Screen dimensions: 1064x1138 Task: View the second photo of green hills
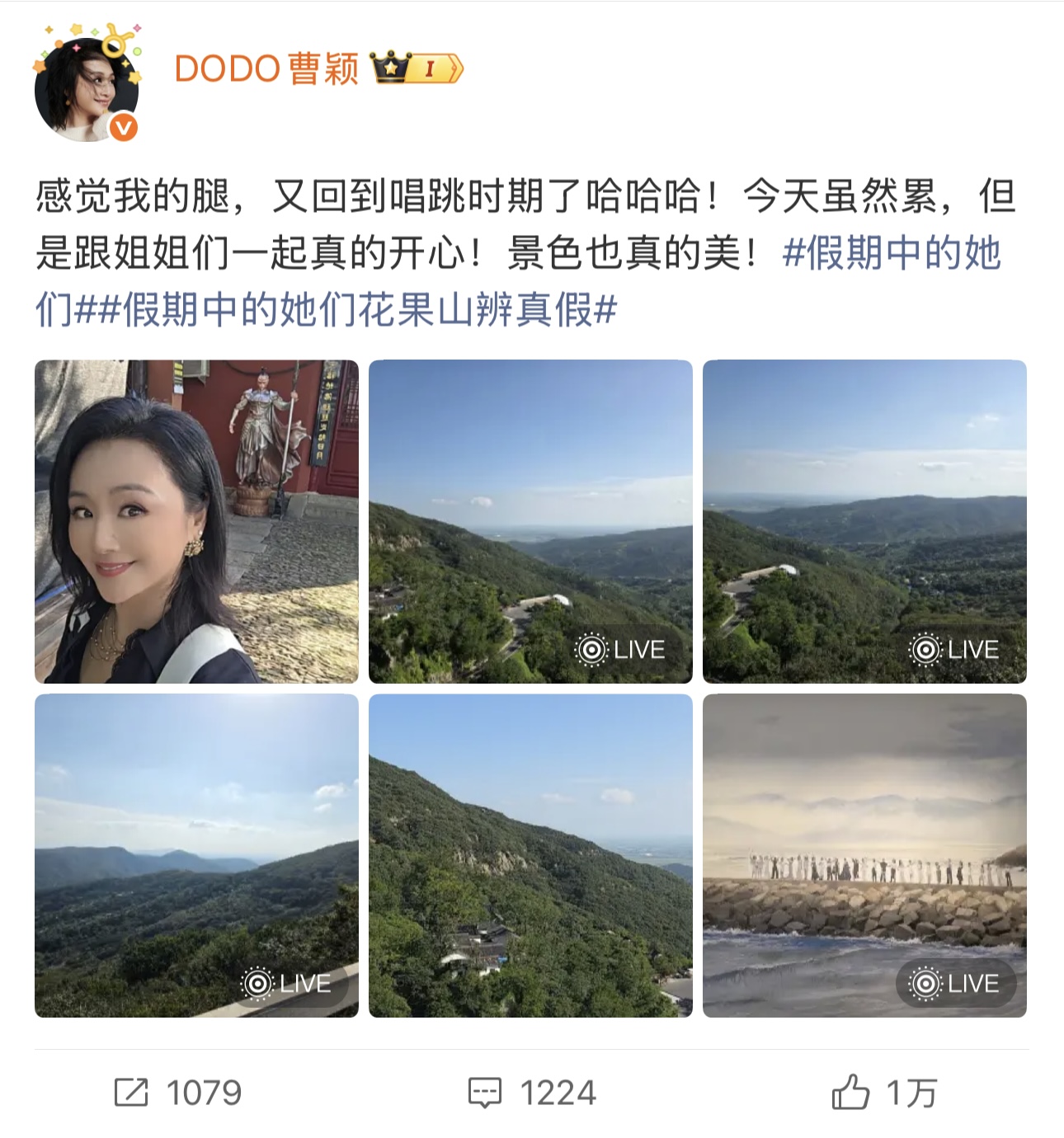pos(530,521)
